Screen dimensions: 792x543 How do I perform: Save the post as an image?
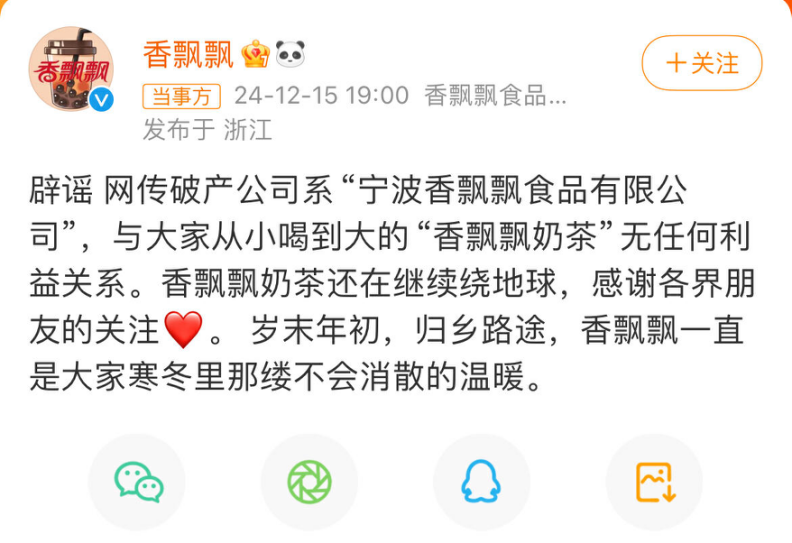pyautogui.click(x=655, y=482)
